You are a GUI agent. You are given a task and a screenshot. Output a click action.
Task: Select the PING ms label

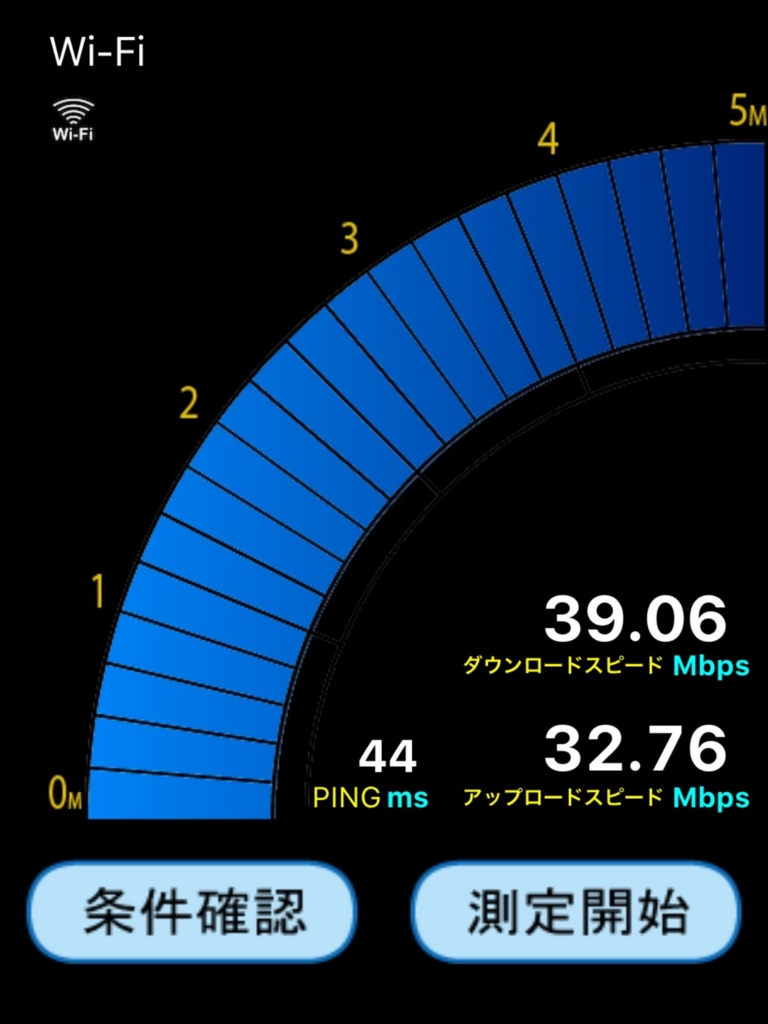[x=370, y=799]
